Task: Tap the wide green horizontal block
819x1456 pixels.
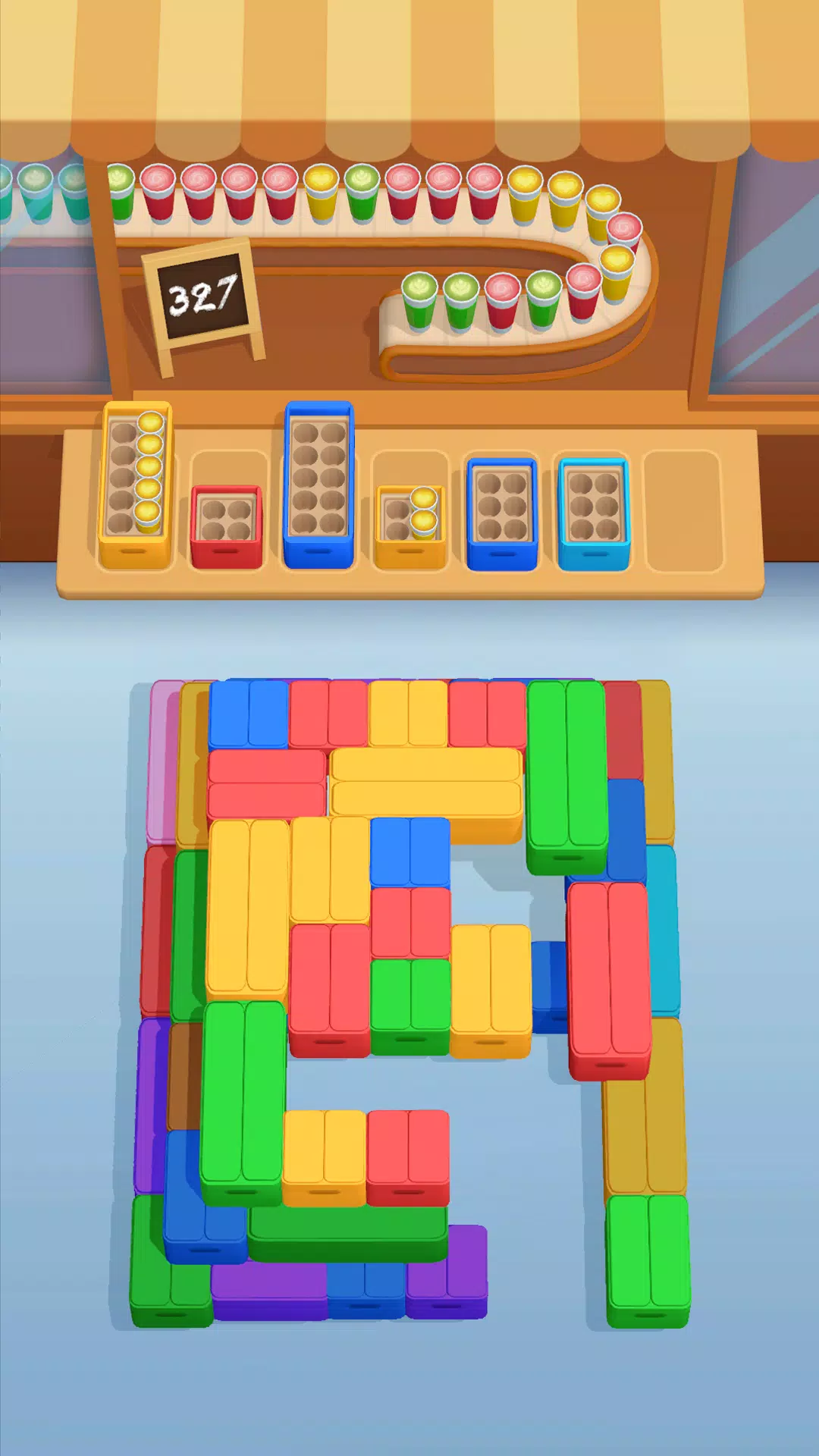Action: 347,1230
